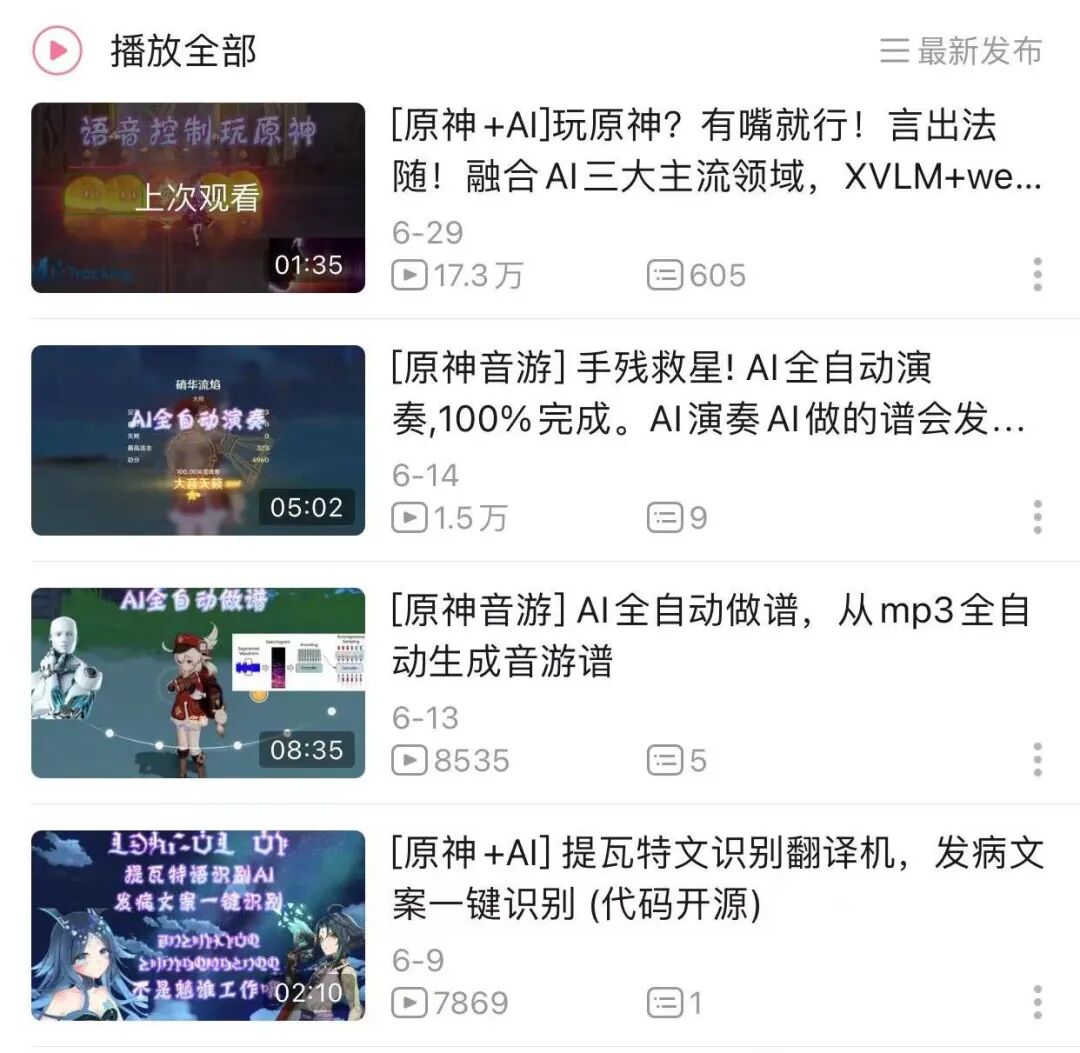Viewport: 1080px width, 1053px height.
Task: Open video titled 提瓦特文识别翻译机
Action: click(715, 879)
